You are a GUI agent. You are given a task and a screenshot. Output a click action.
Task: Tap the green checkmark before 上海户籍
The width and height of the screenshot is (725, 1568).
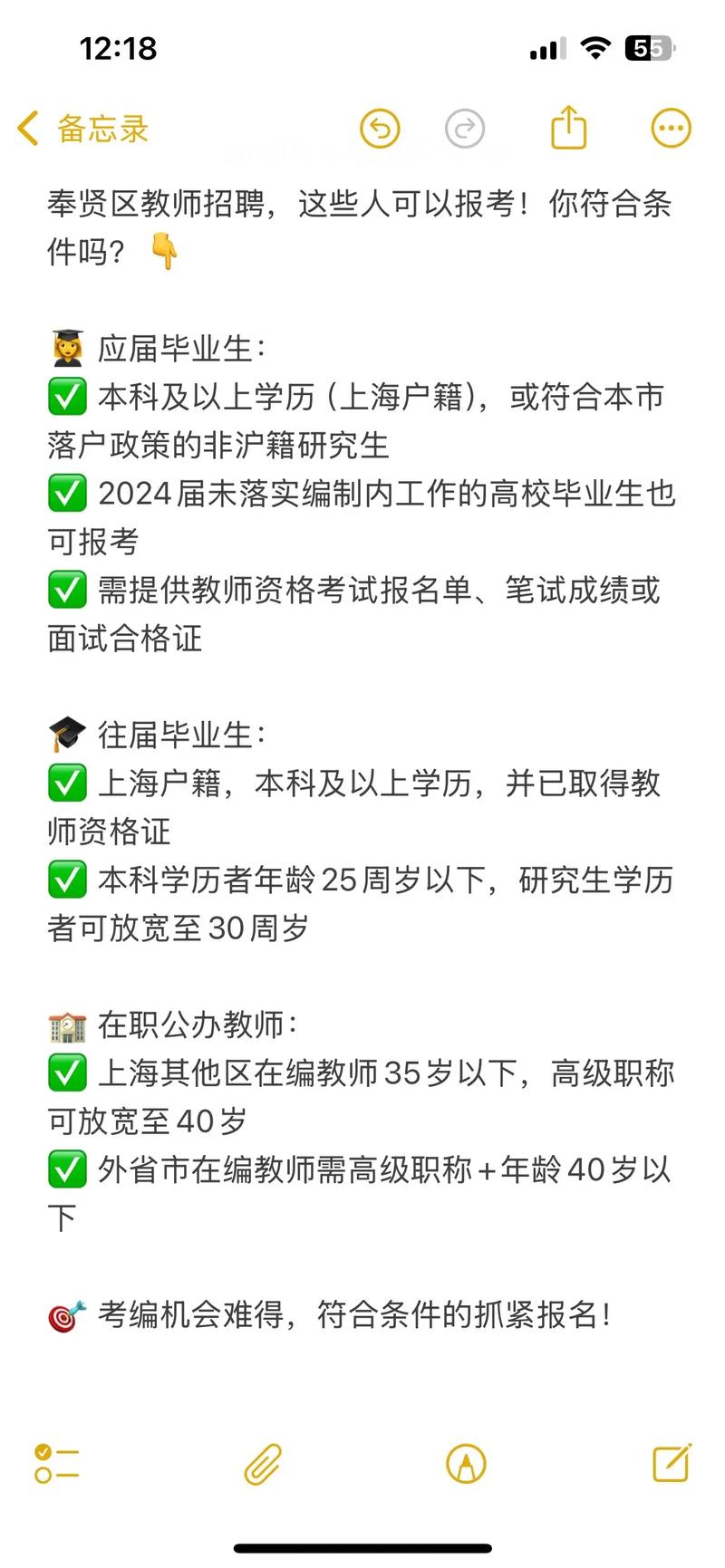click(63, 784)
